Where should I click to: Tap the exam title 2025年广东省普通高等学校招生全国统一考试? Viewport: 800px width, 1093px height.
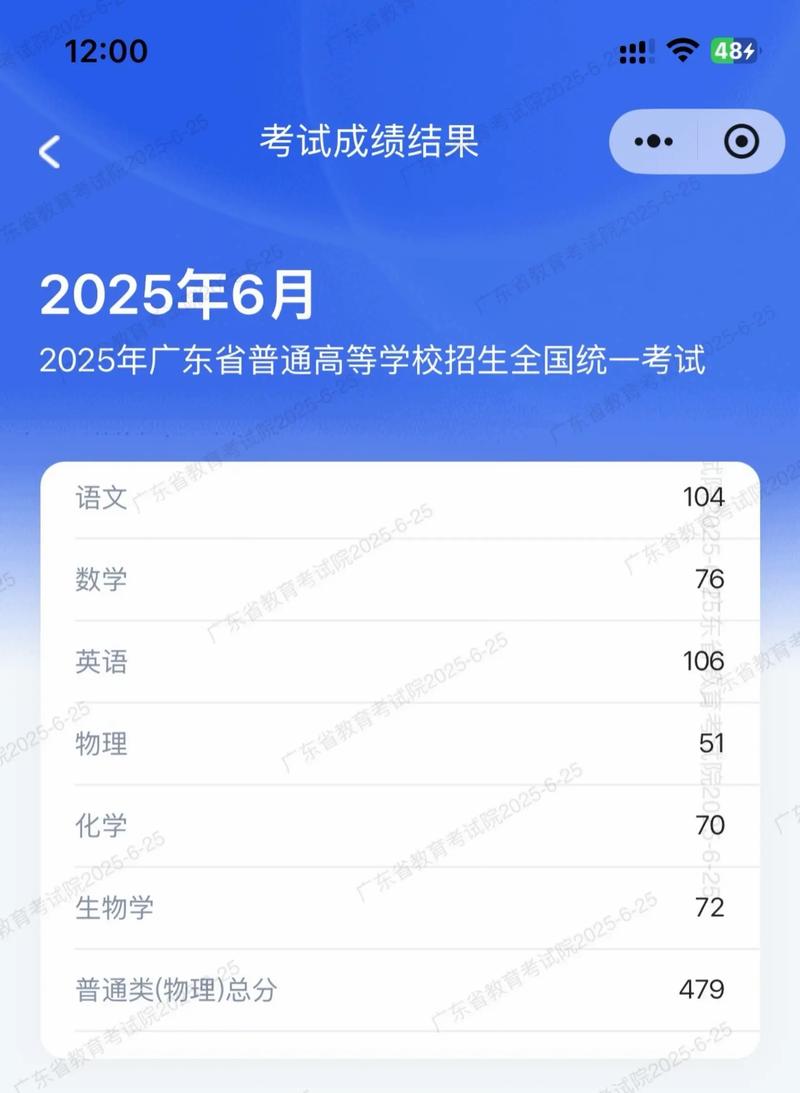click(374, 362)
